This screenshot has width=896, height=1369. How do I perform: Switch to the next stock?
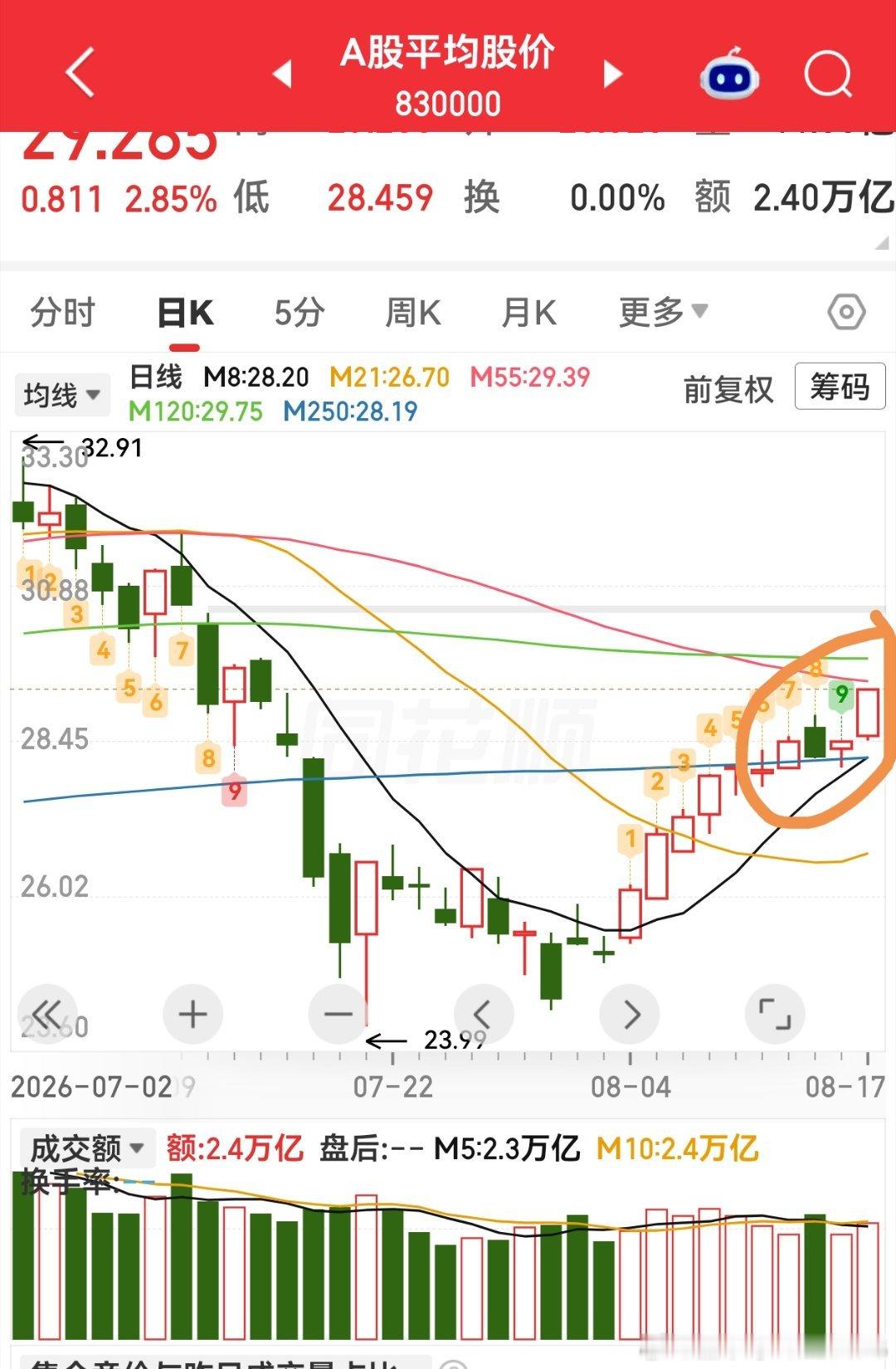pyautogui.click(x=612, y=74)
